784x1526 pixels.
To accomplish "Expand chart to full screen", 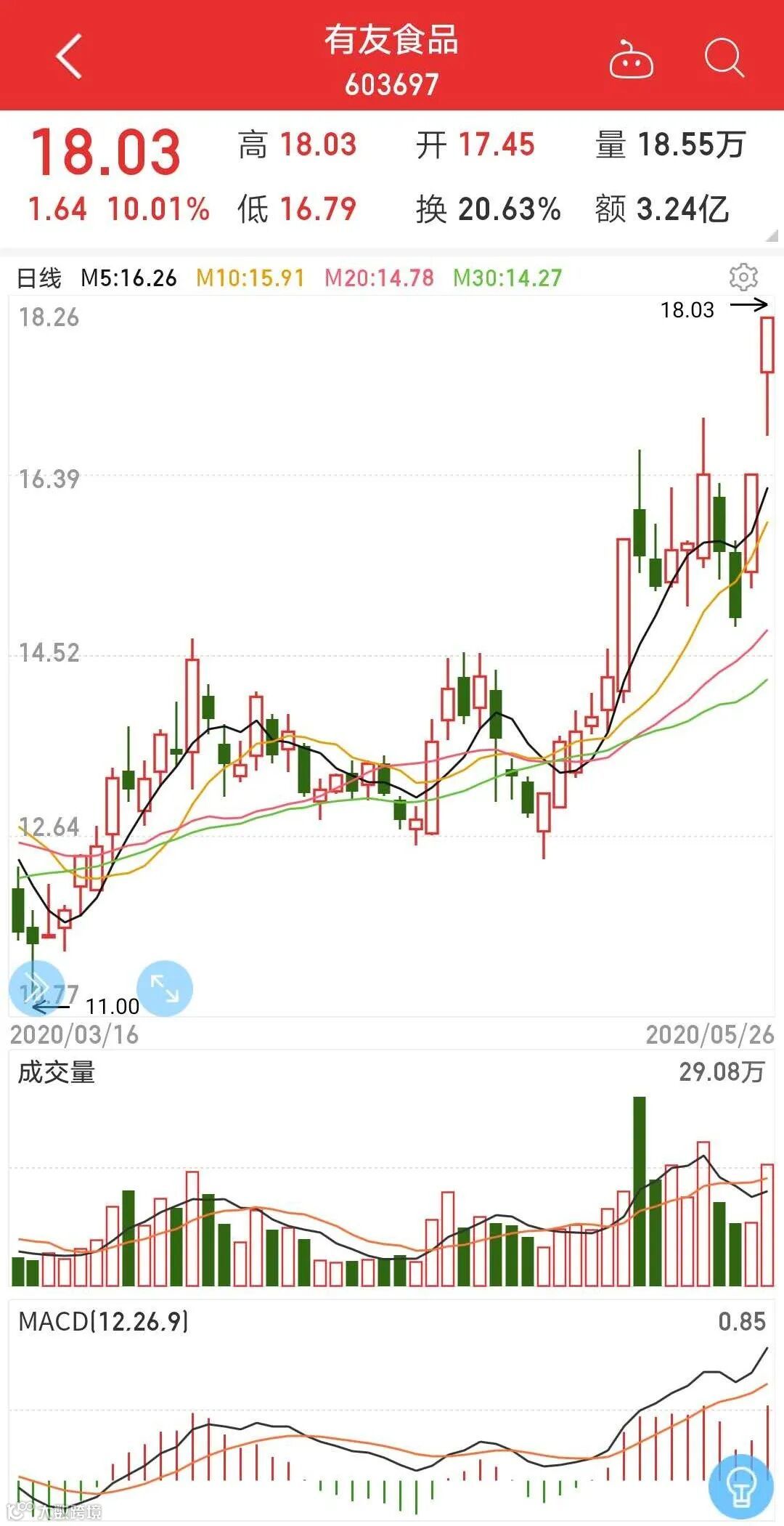I will 165,988.
